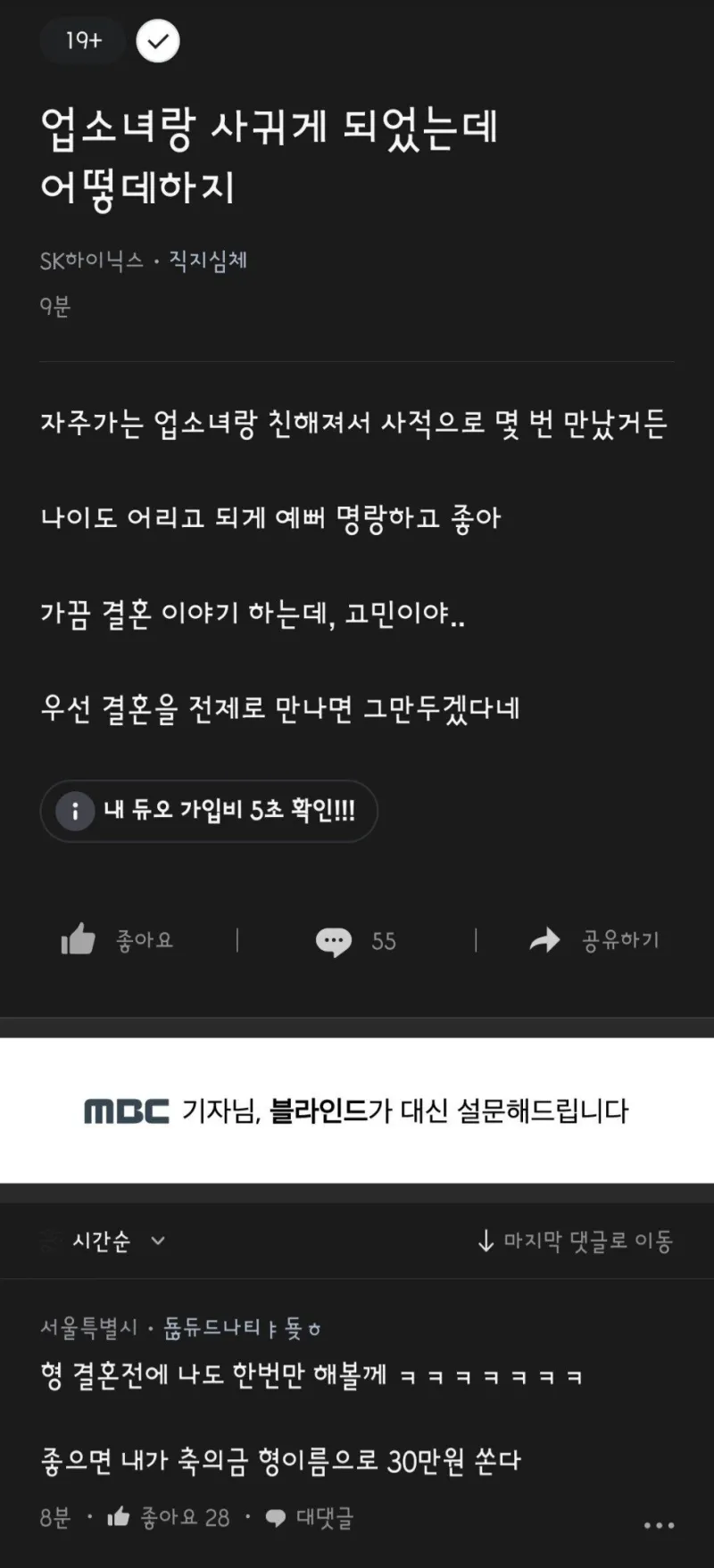Open the 직지심체 author profile
The image size is (714, 1568).
pyautogui.click(x=208, y=260)
